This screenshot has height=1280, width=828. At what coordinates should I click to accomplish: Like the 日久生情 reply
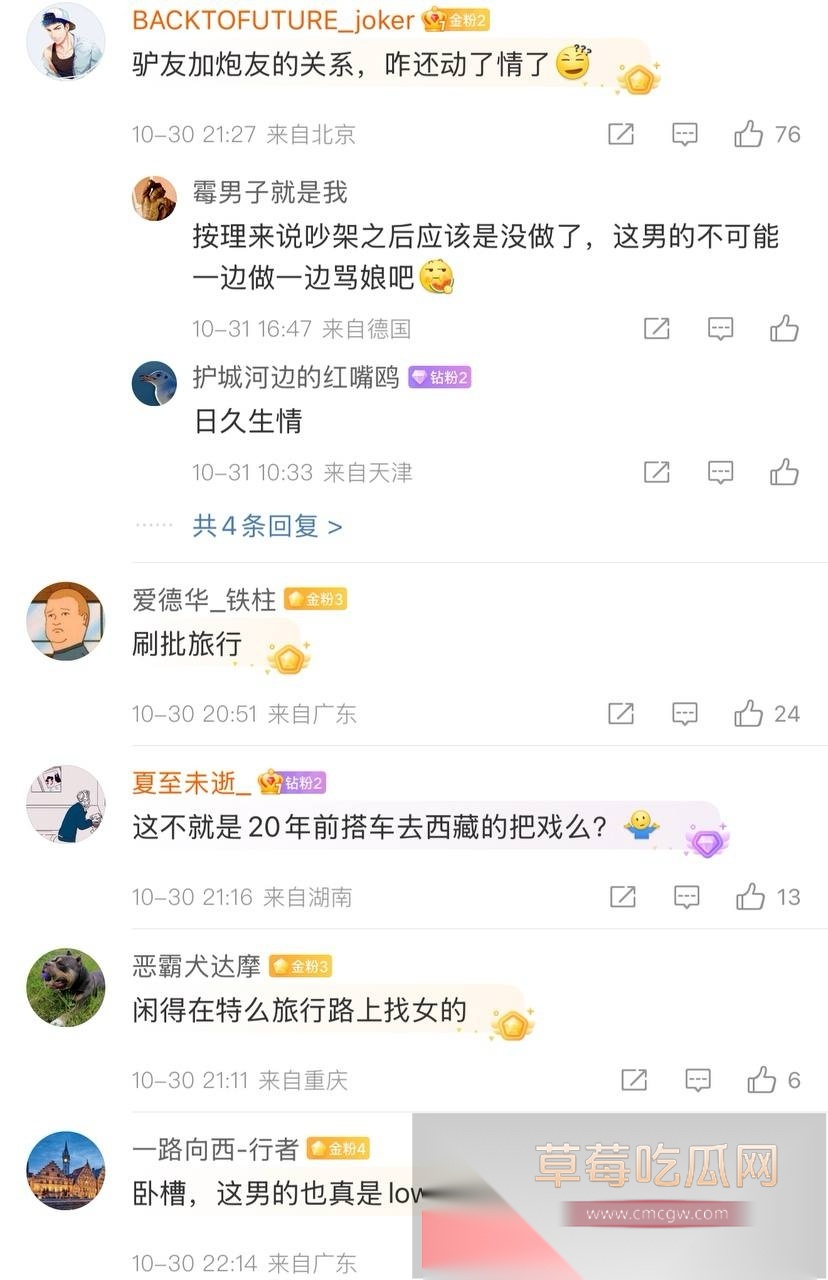tap(784, 472)
